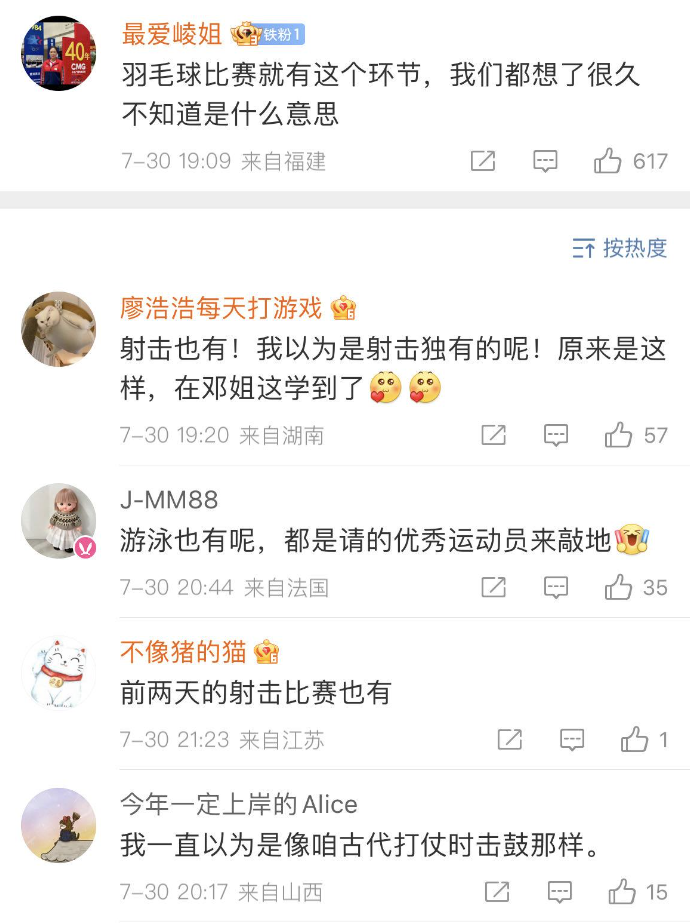This screenshot has width=690, height=923.
Task: Comment on 廖浩浩每天打游戏's reply
Action: point(556,435)
